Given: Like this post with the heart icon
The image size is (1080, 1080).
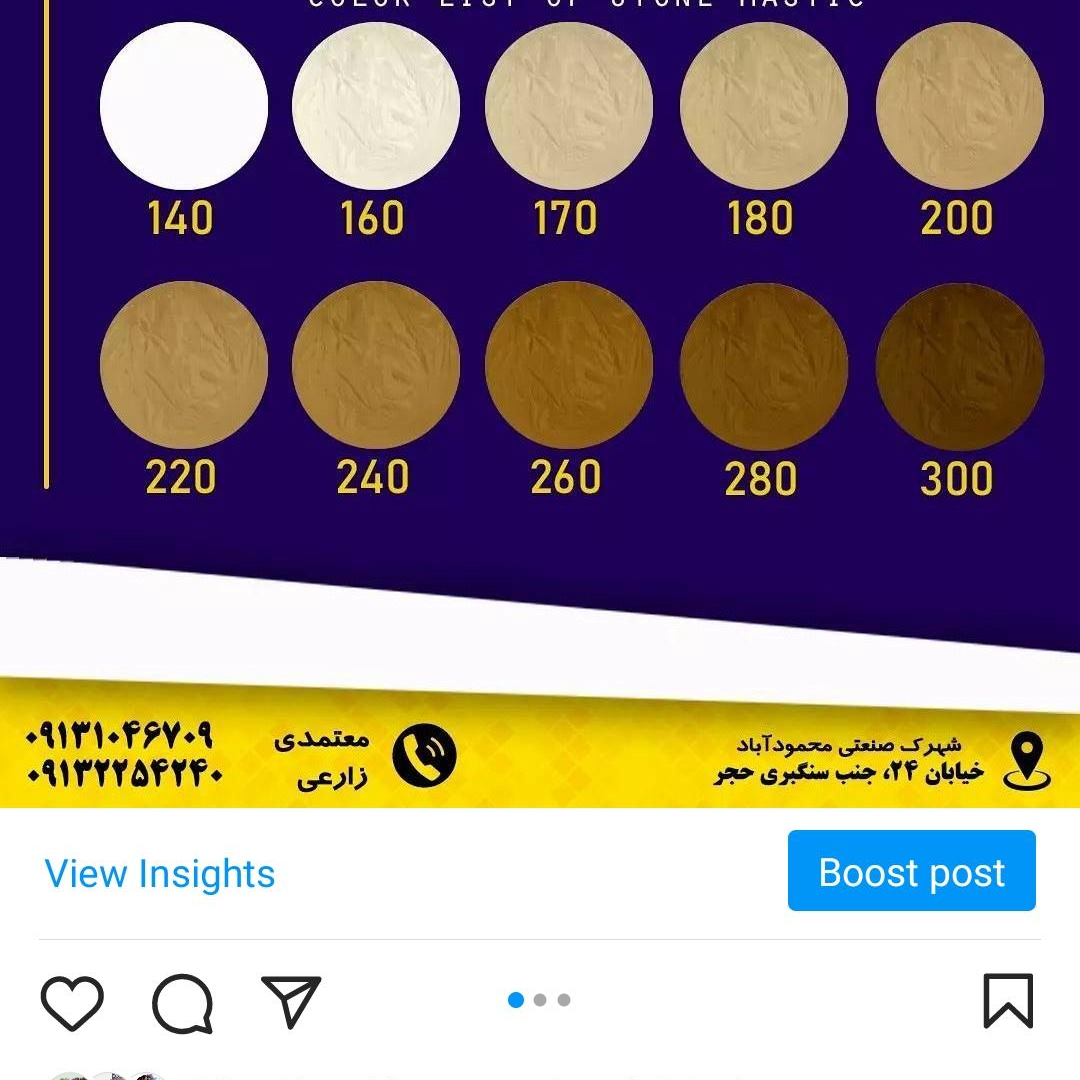Looking at the screenshot, I should pos(72,1002).
